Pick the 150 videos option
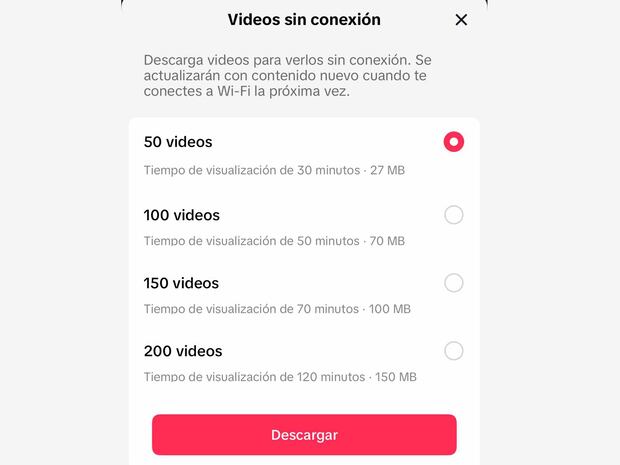This screenshot has width=620, height=465. [x=453, y=283]
